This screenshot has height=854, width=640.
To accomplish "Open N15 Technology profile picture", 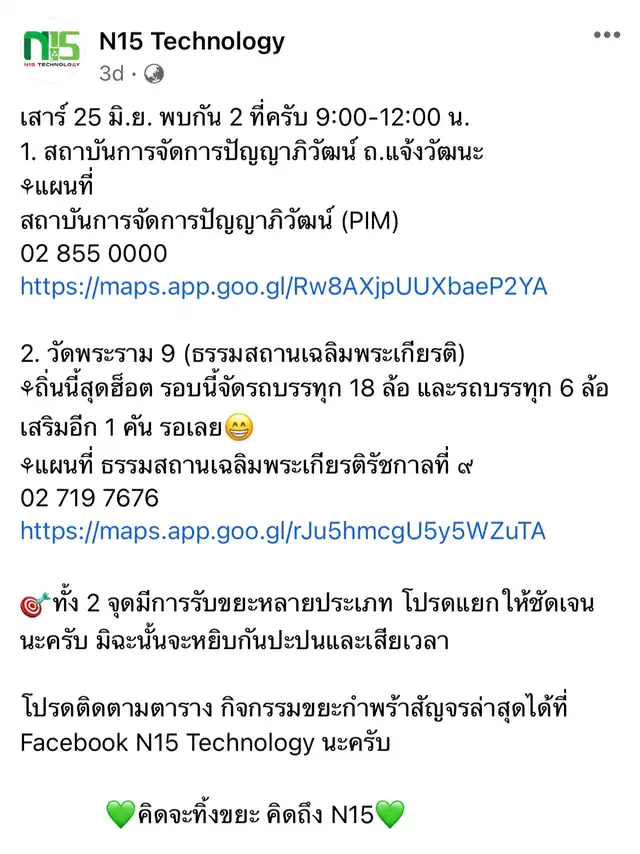I will click(x=52, y=50).
